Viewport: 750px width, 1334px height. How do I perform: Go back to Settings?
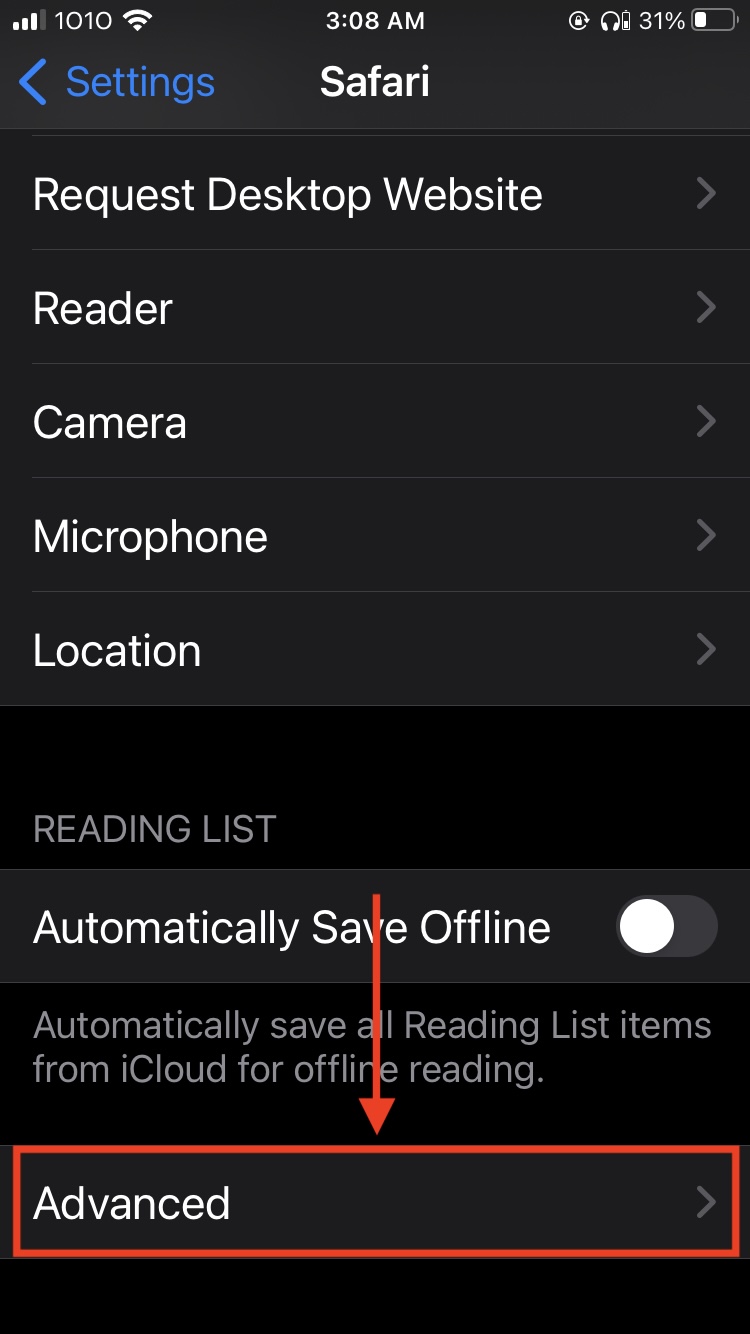[x=118, y=82]
